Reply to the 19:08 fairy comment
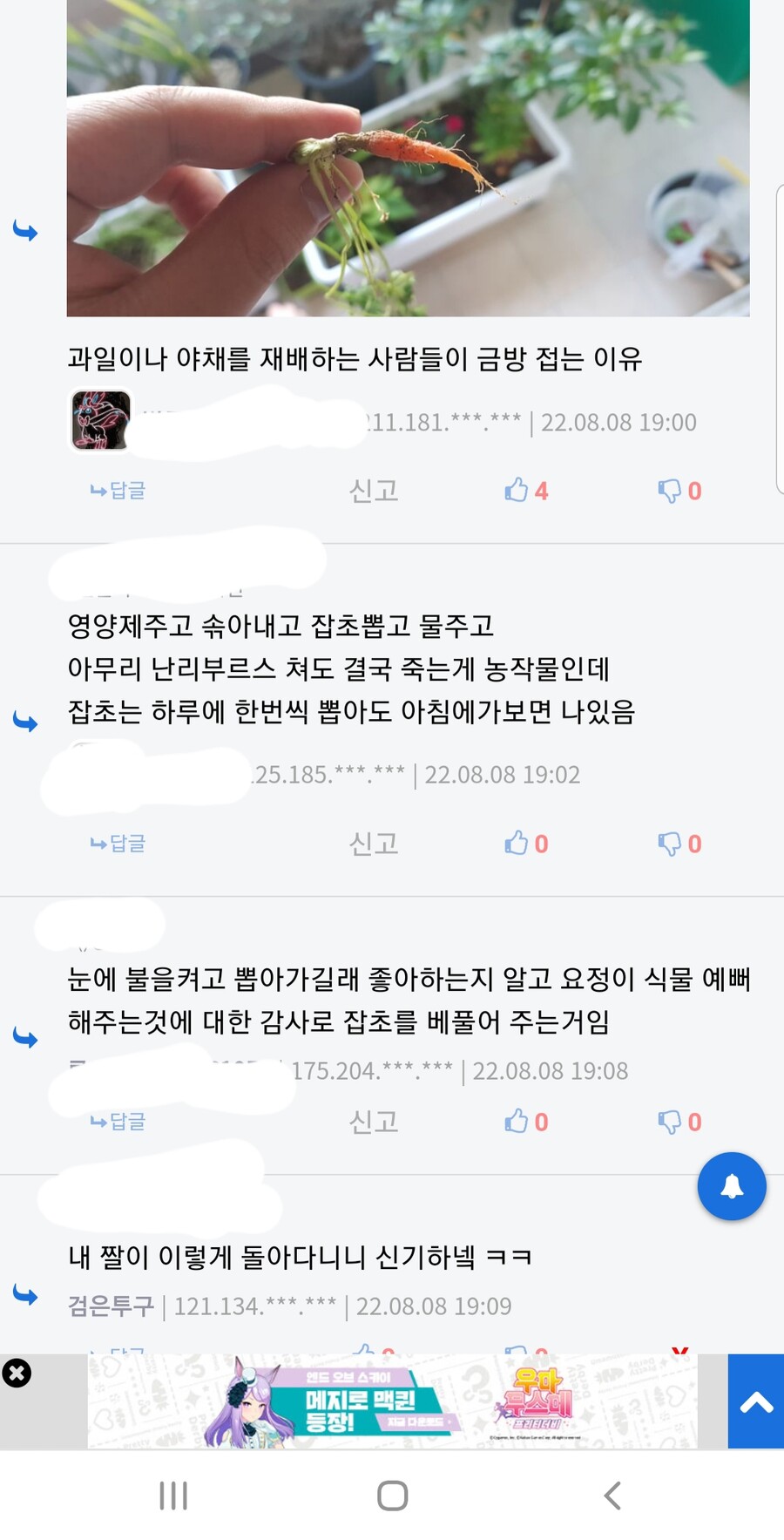Viewport: 784px width, 1540px height. coord(118,1122)
